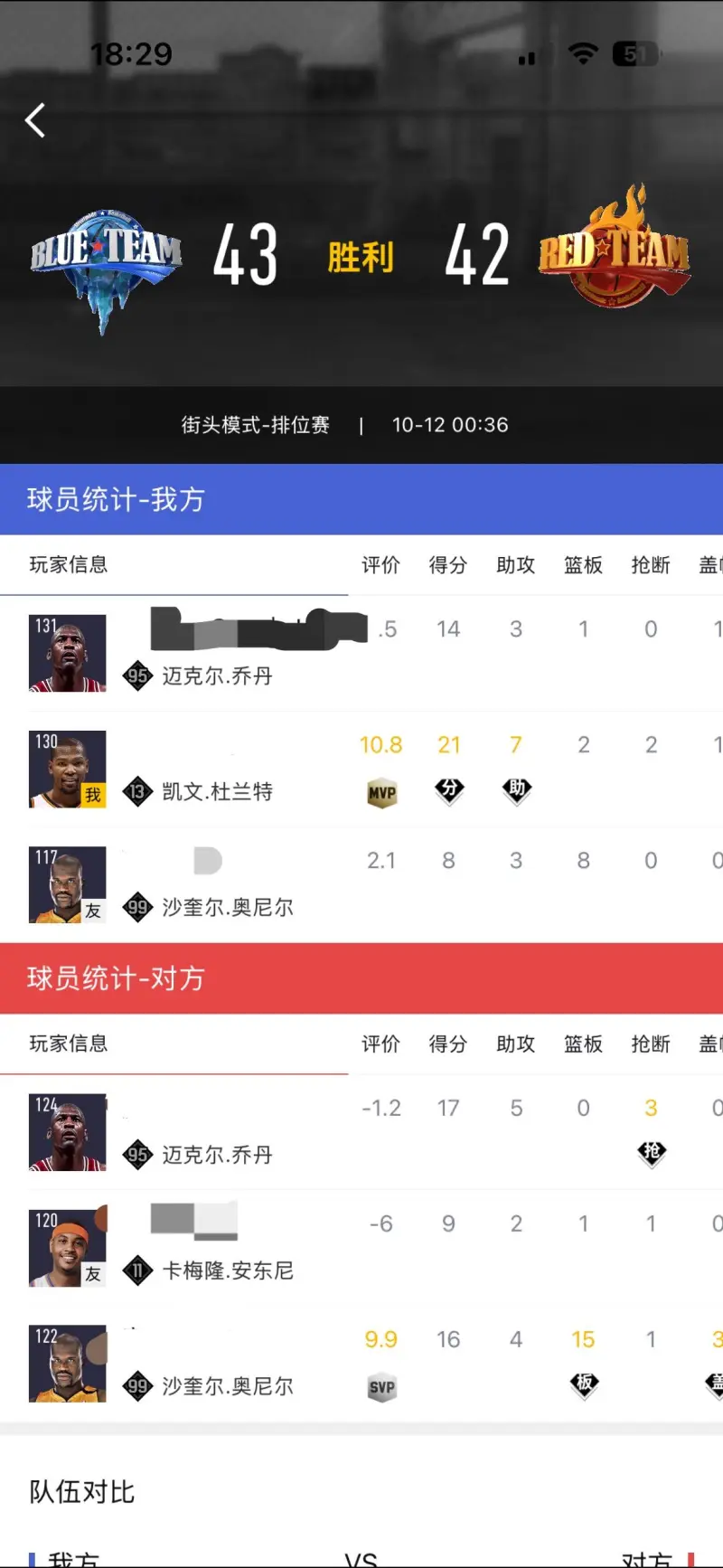Screen dimensions: 723x1568
Task: Open 卡梅隆.安东尼 player row
Action: click(228, 1270)
